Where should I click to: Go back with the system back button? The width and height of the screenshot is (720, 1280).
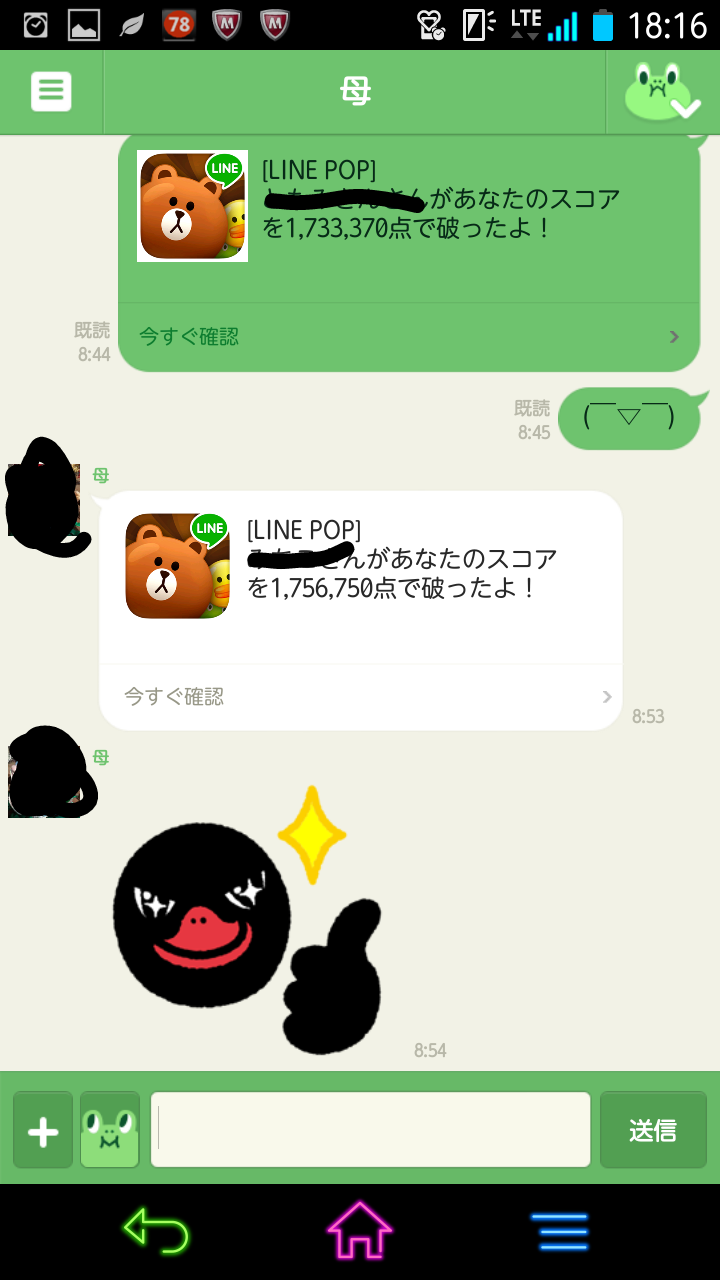(x=155, y=1230)
